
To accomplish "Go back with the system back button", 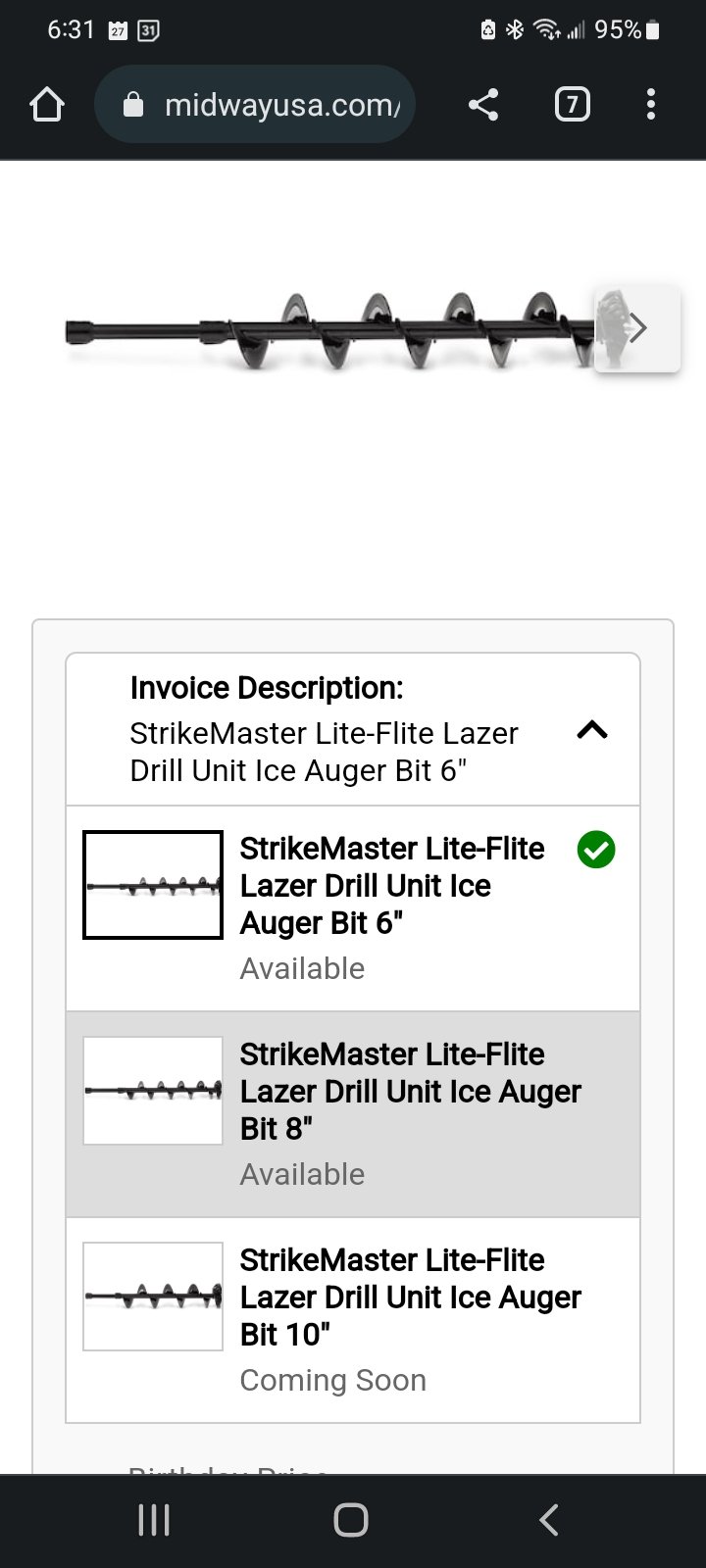I will coord(550,1520).
